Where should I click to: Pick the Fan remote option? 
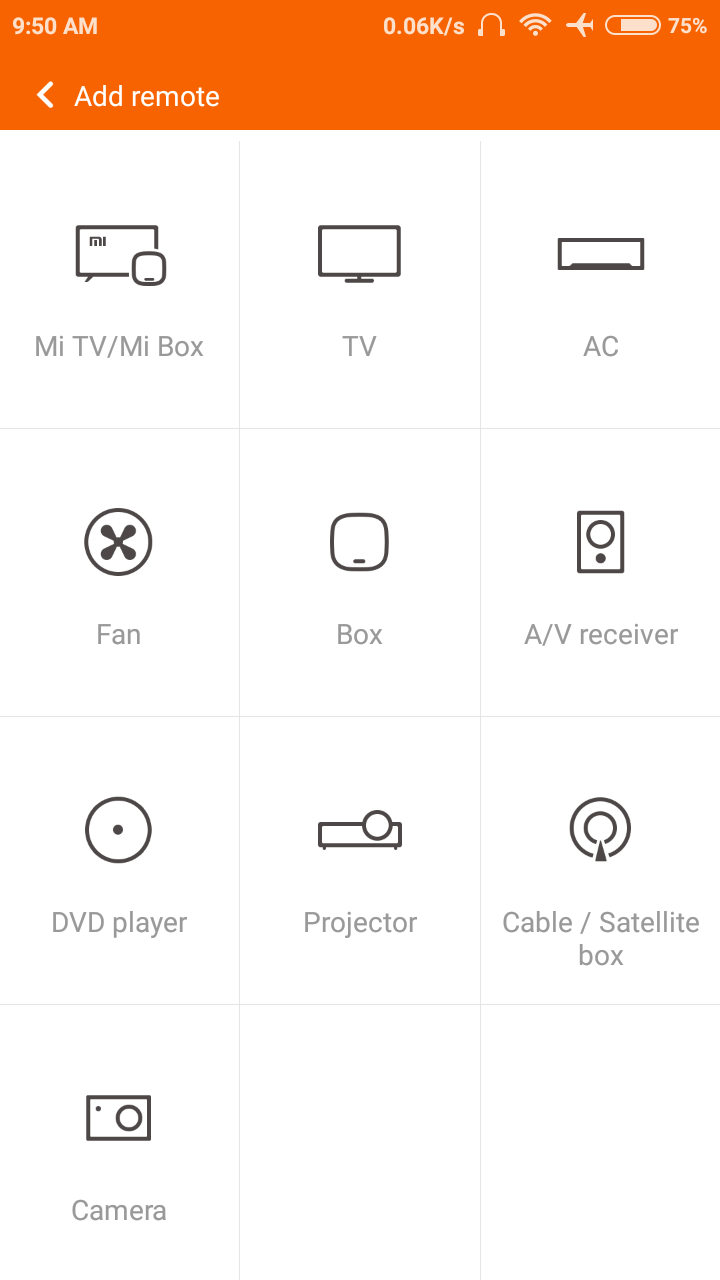(x=118, y=574)
